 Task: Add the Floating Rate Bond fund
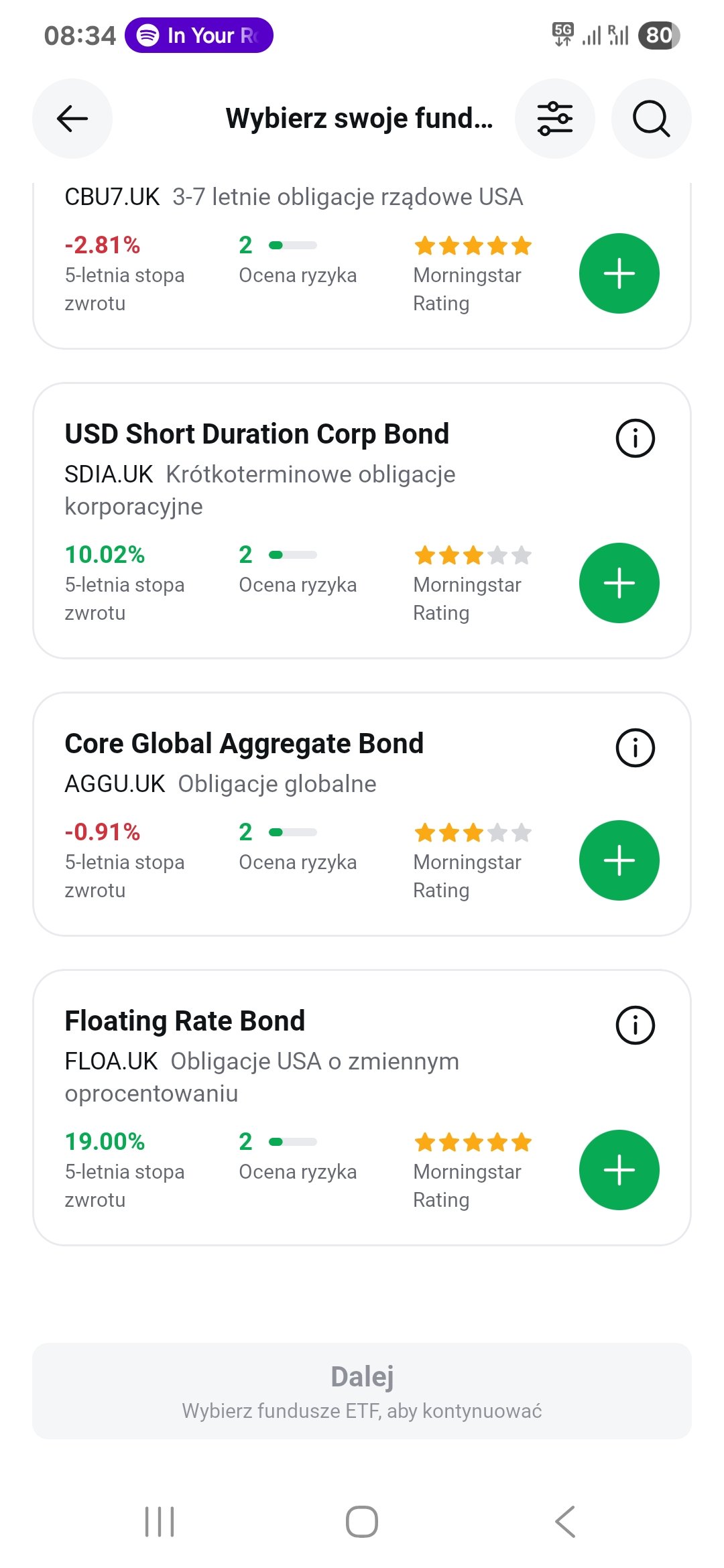[619, 1170]
